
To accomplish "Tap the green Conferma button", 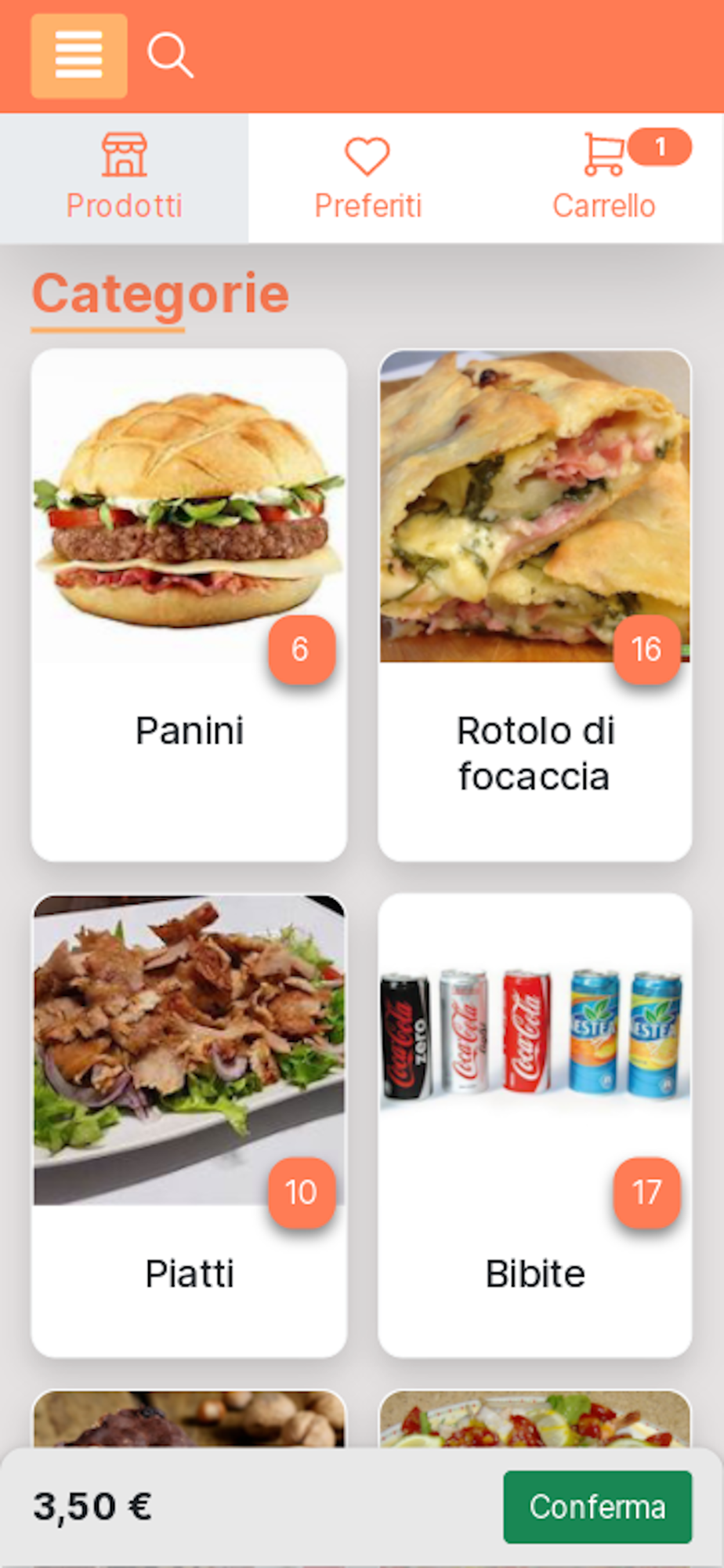I will pyautogui.click(x=597, y=1507).
